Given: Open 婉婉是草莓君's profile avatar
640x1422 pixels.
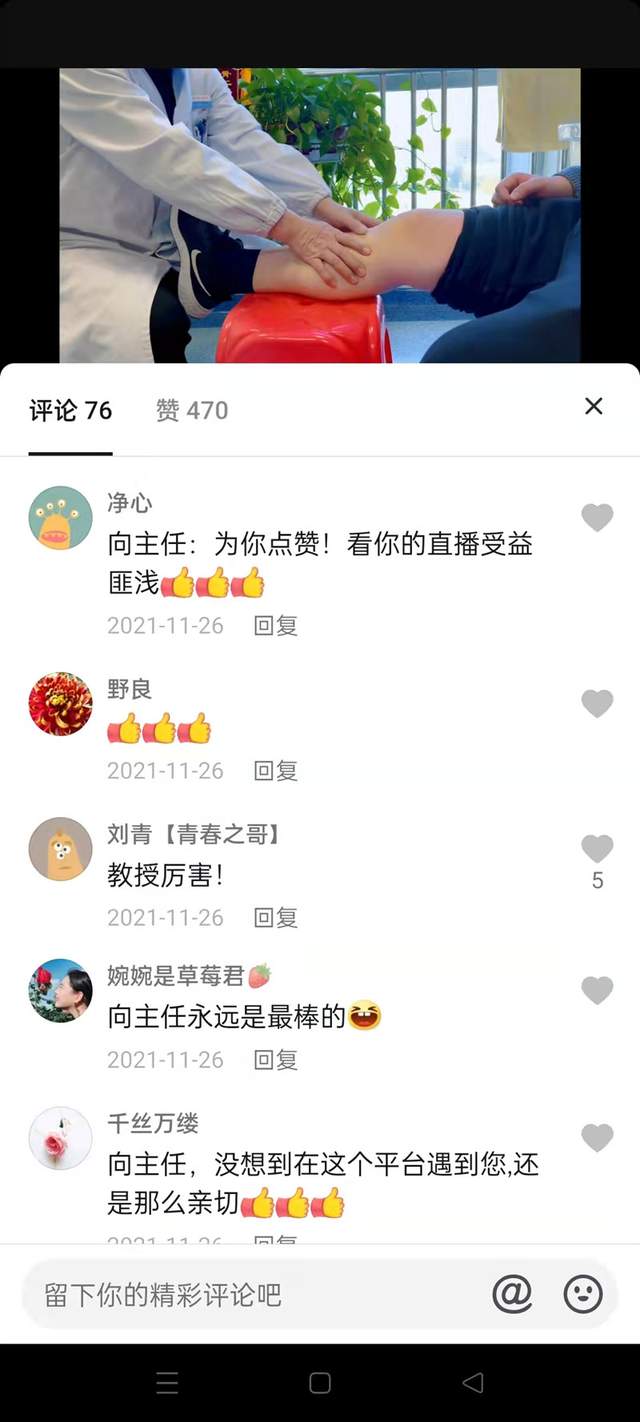Looking at the screenshot, I should (60, 990).
